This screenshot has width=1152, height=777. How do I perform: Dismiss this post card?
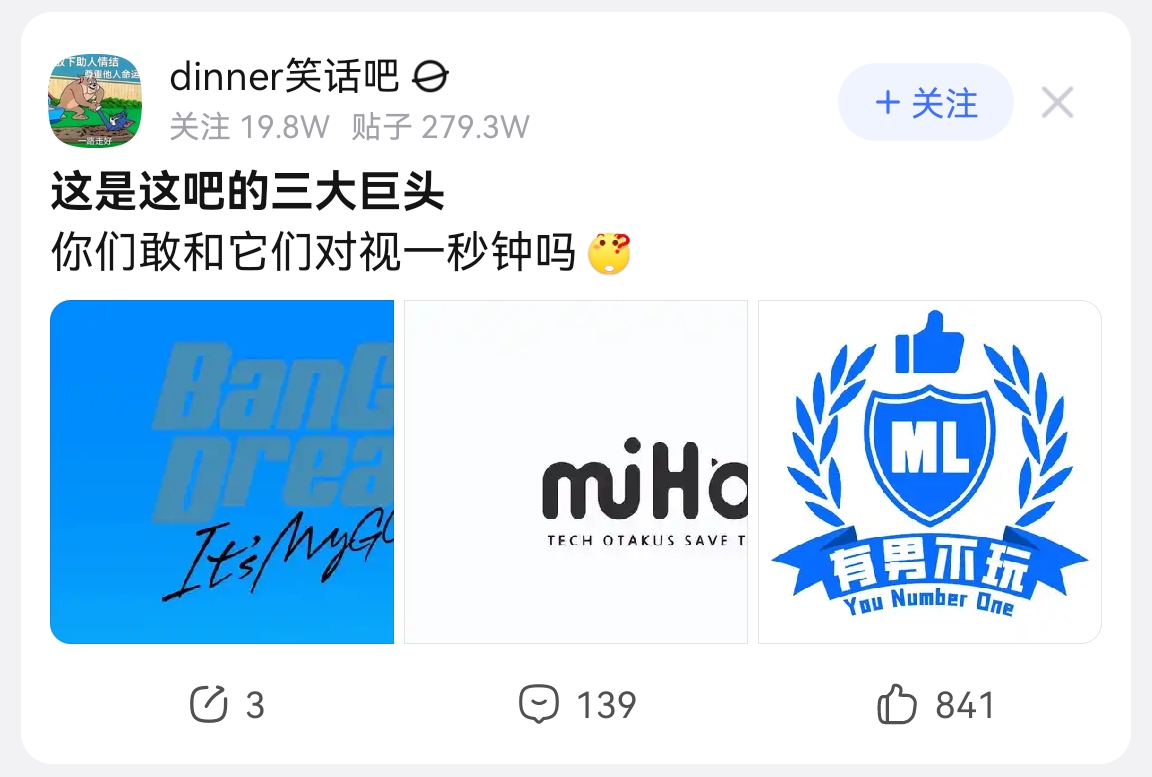1057,102
